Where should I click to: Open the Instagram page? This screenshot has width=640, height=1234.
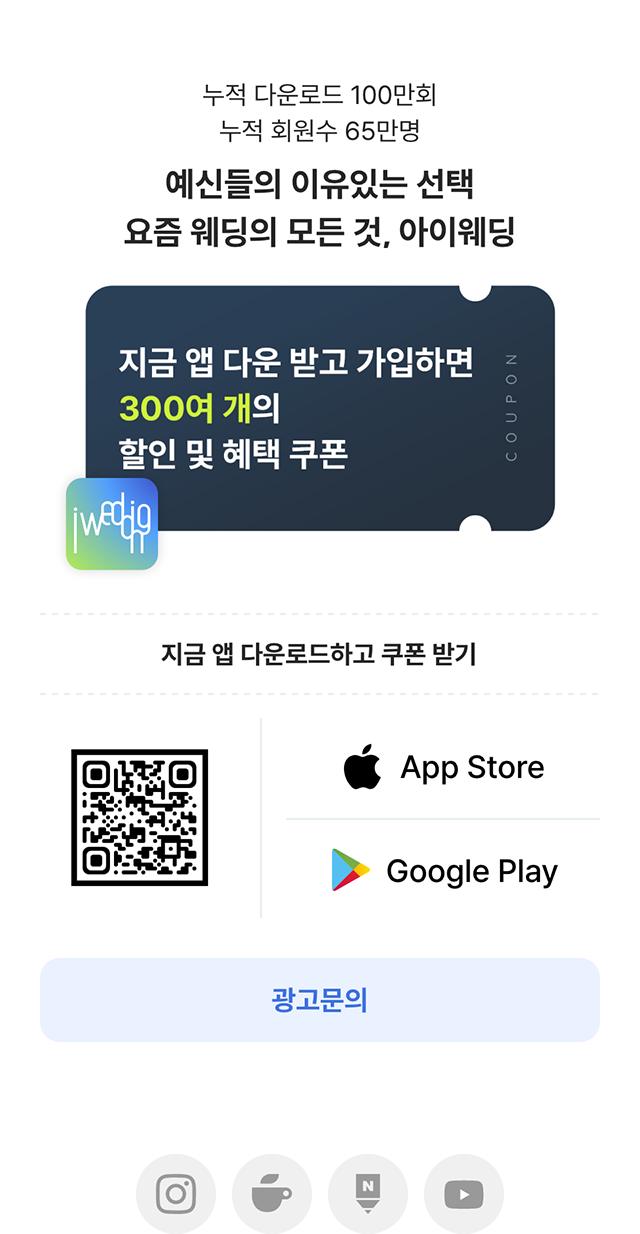pos(176,1194)
